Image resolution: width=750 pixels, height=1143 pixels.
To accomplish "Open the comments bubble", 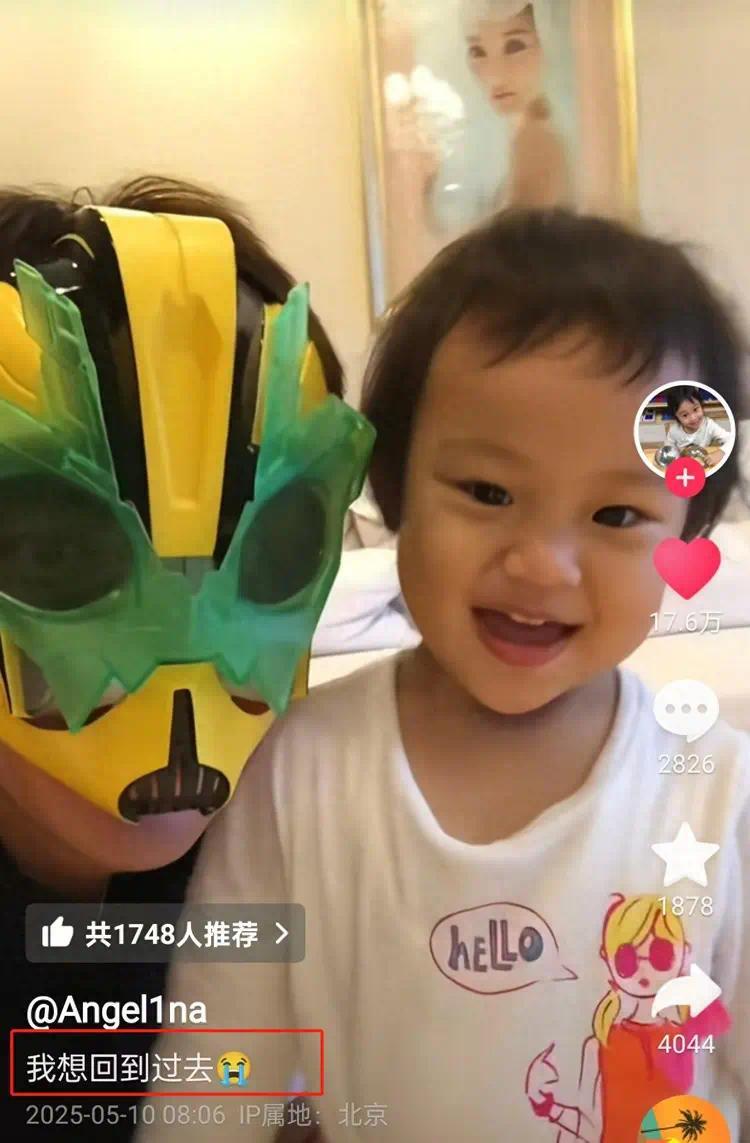I will 686,711.
